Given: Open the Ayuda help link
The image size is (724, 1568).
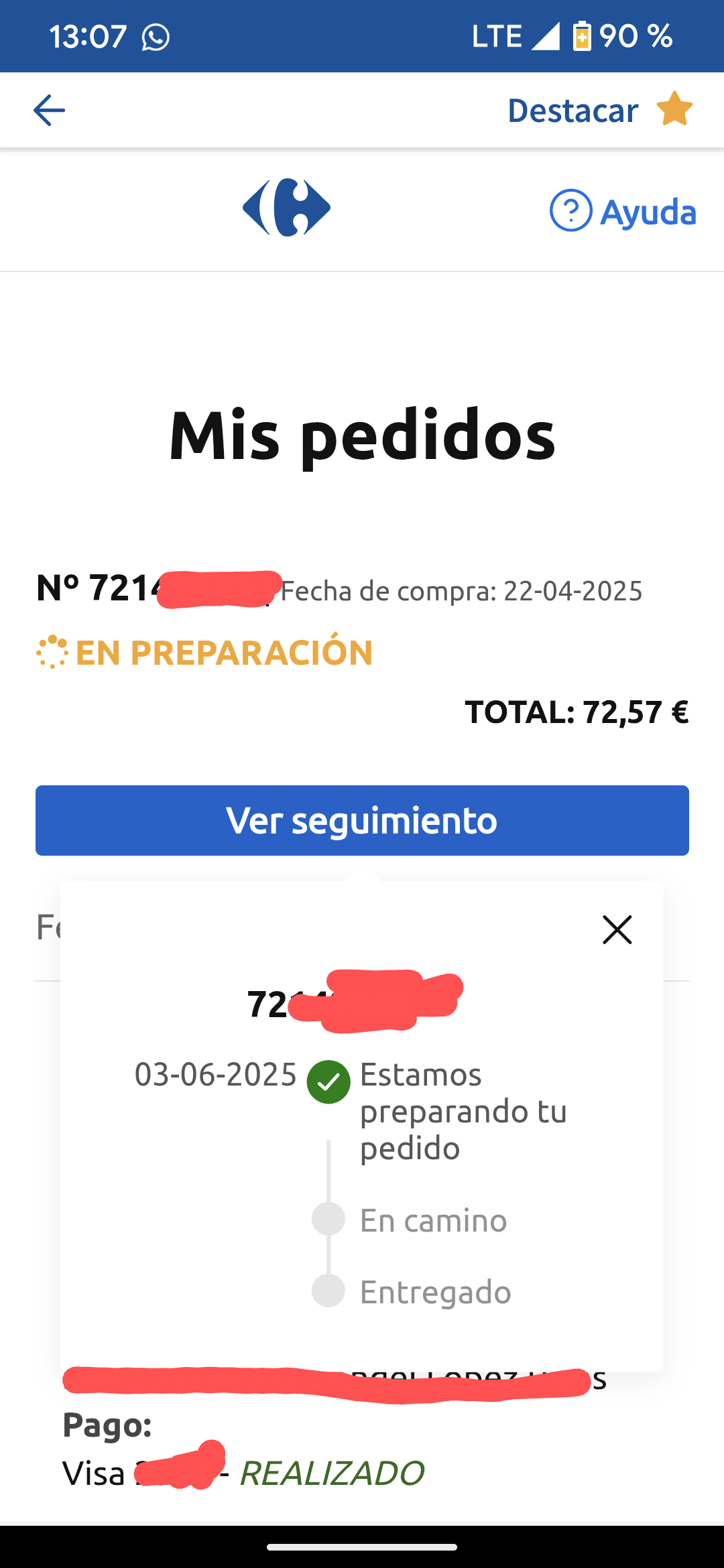Looking at the screenshot, I should 623,212.
